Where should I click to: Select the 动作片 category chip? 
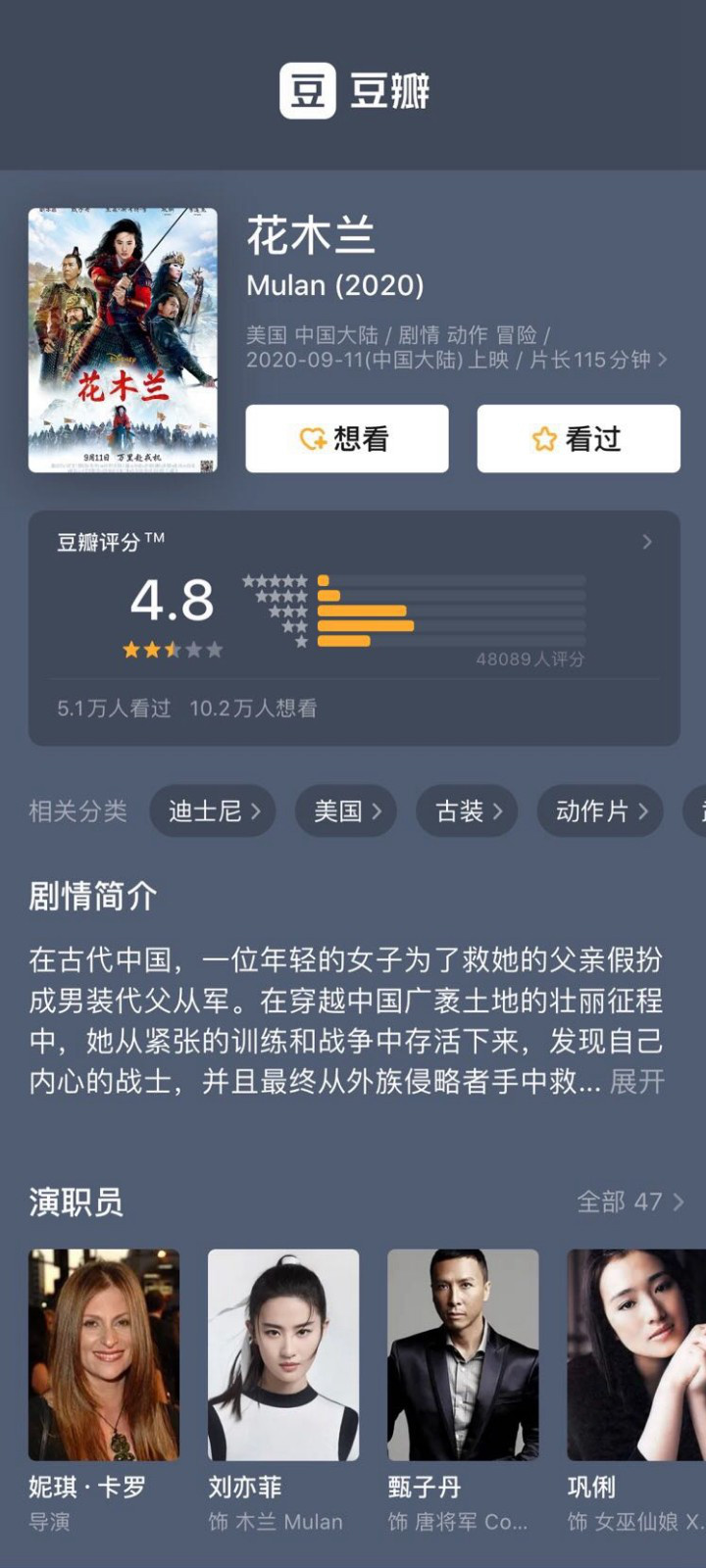pos(600,810)
